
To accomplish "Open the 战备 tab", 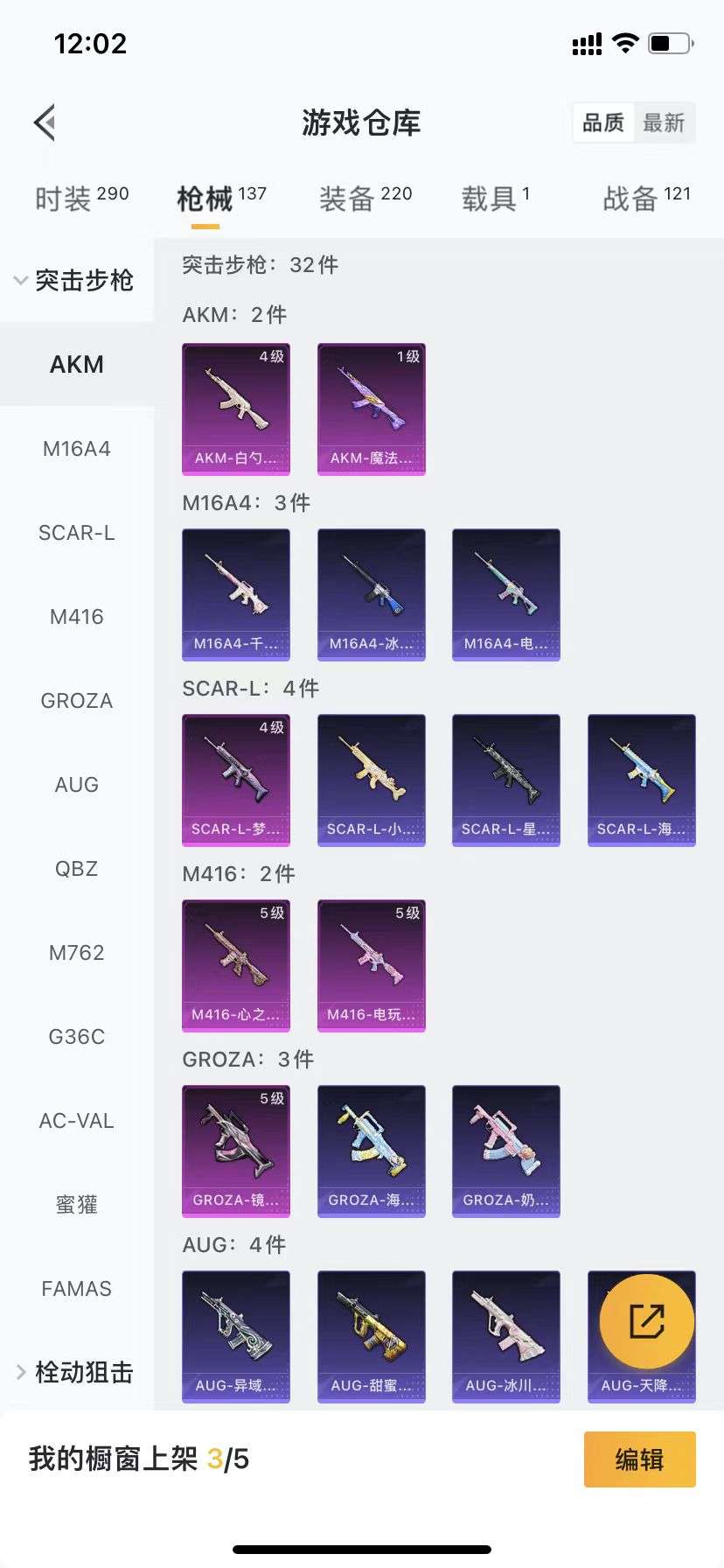I will tap(646, 199).
